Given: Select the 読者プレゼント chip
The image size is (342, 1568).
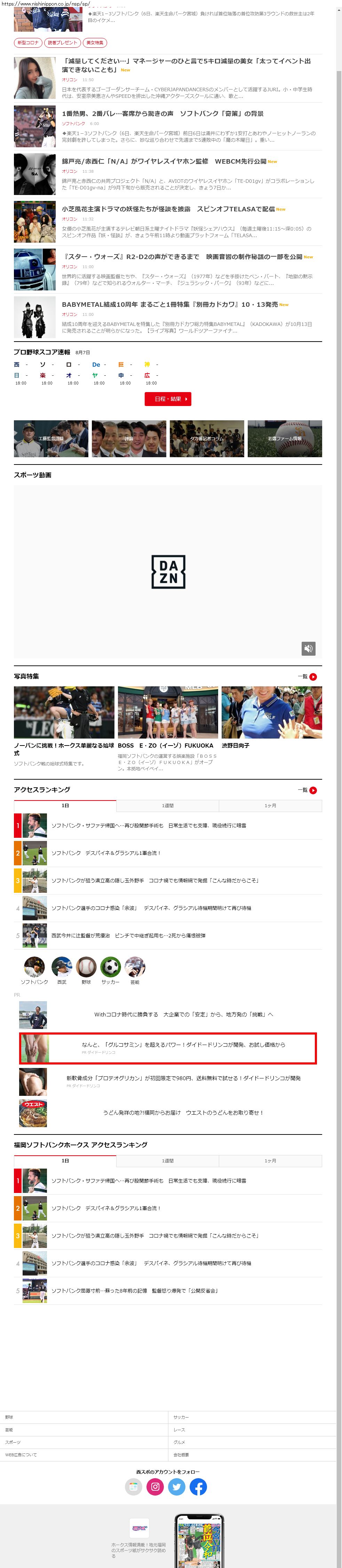Looking at the screenshot, I should pyautogui.click(x=63, y=42).
